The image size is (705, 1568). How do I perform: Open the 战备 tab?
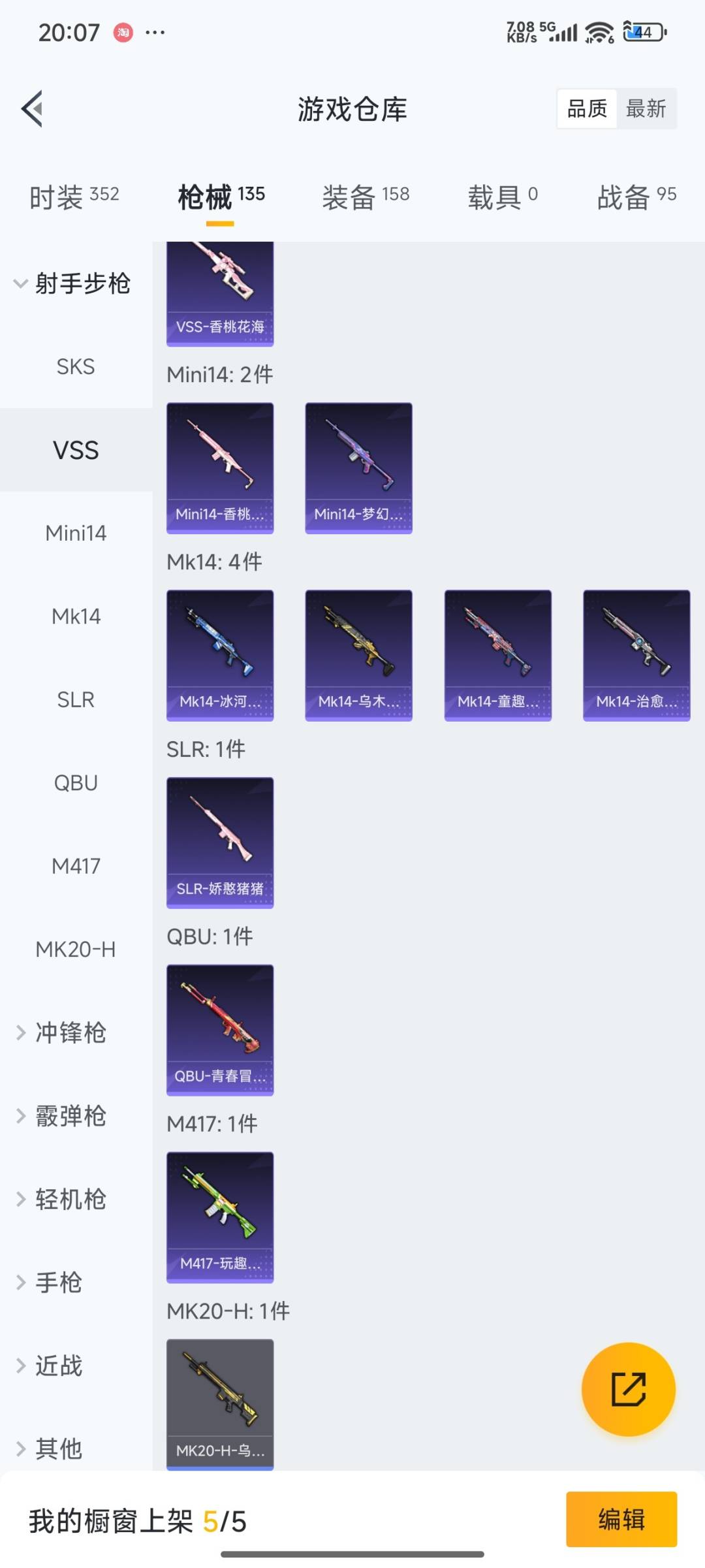click(636, 196)
